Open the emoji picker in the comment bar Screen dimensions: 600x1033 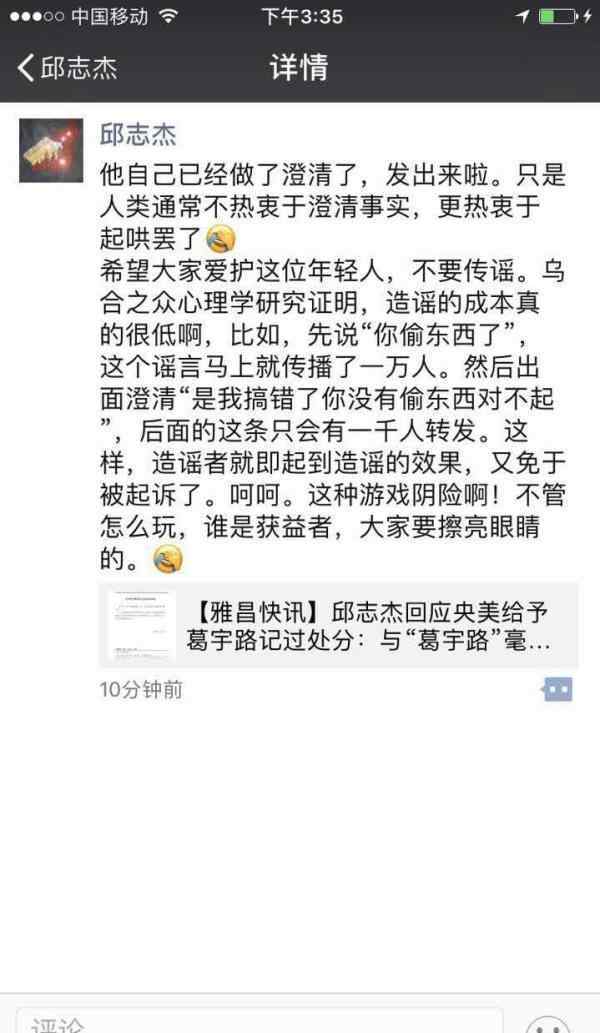(x=548, y=1024)
